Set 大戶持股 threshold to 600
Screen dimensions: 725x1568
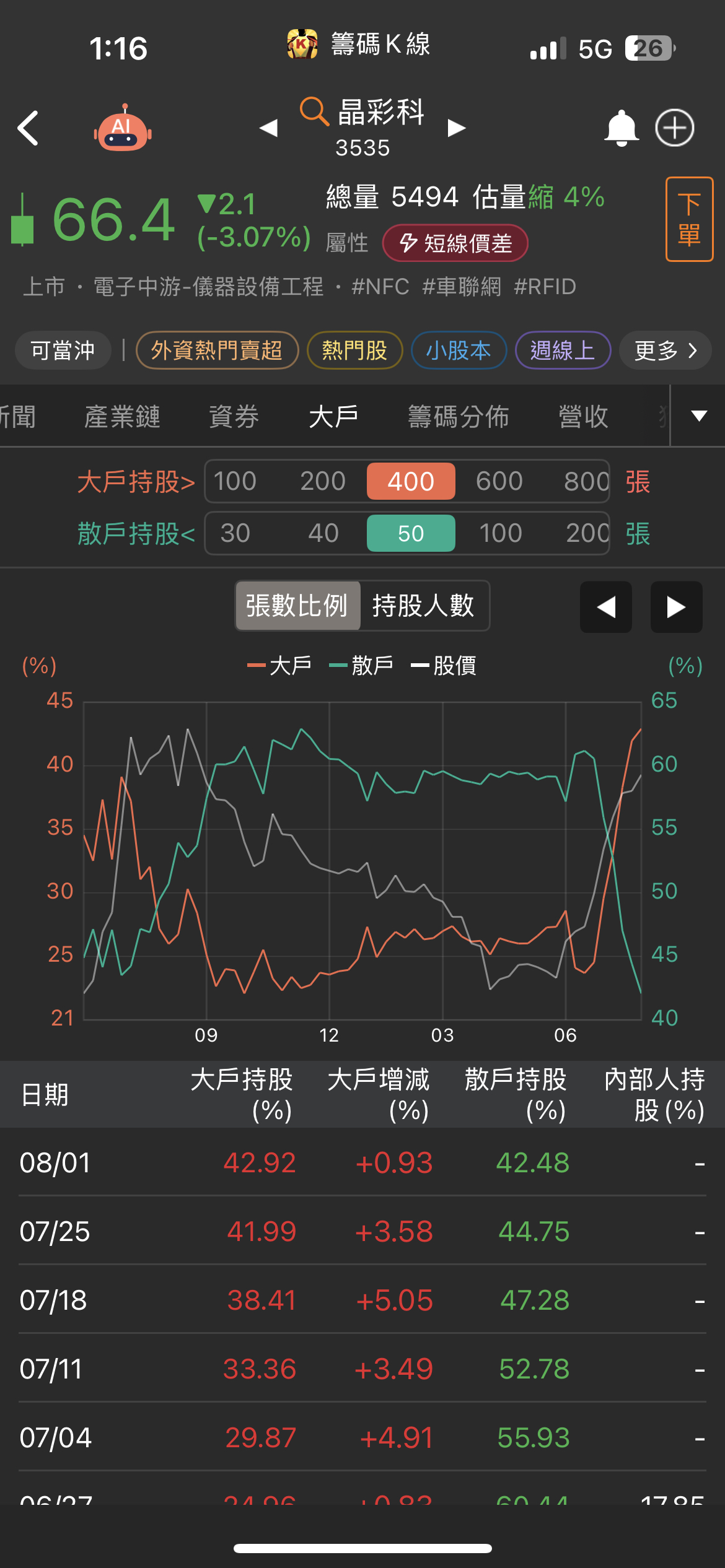click(x=499, y=481)
